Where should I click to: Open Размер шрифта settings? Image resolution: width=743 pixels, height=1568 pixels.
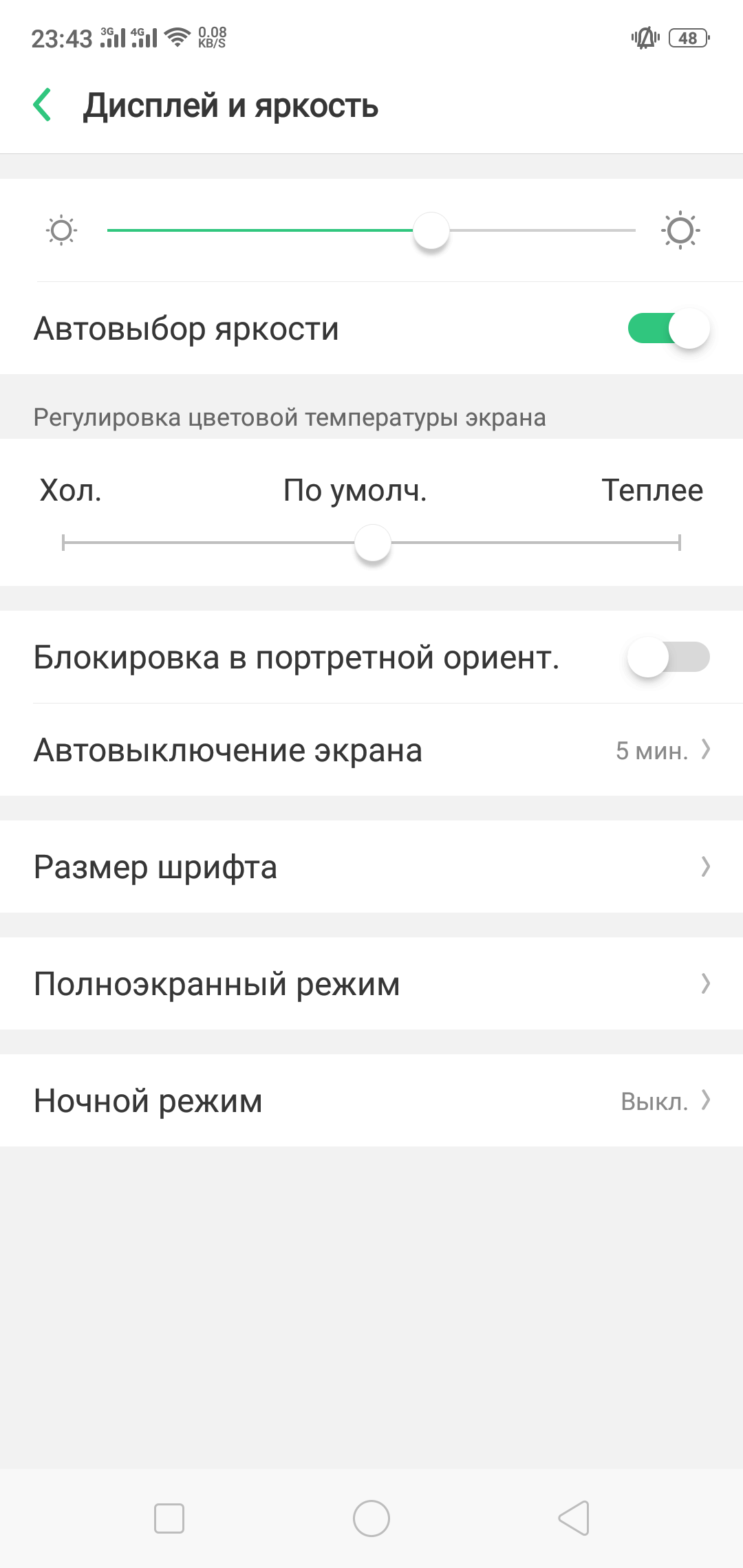pos(371,867)
